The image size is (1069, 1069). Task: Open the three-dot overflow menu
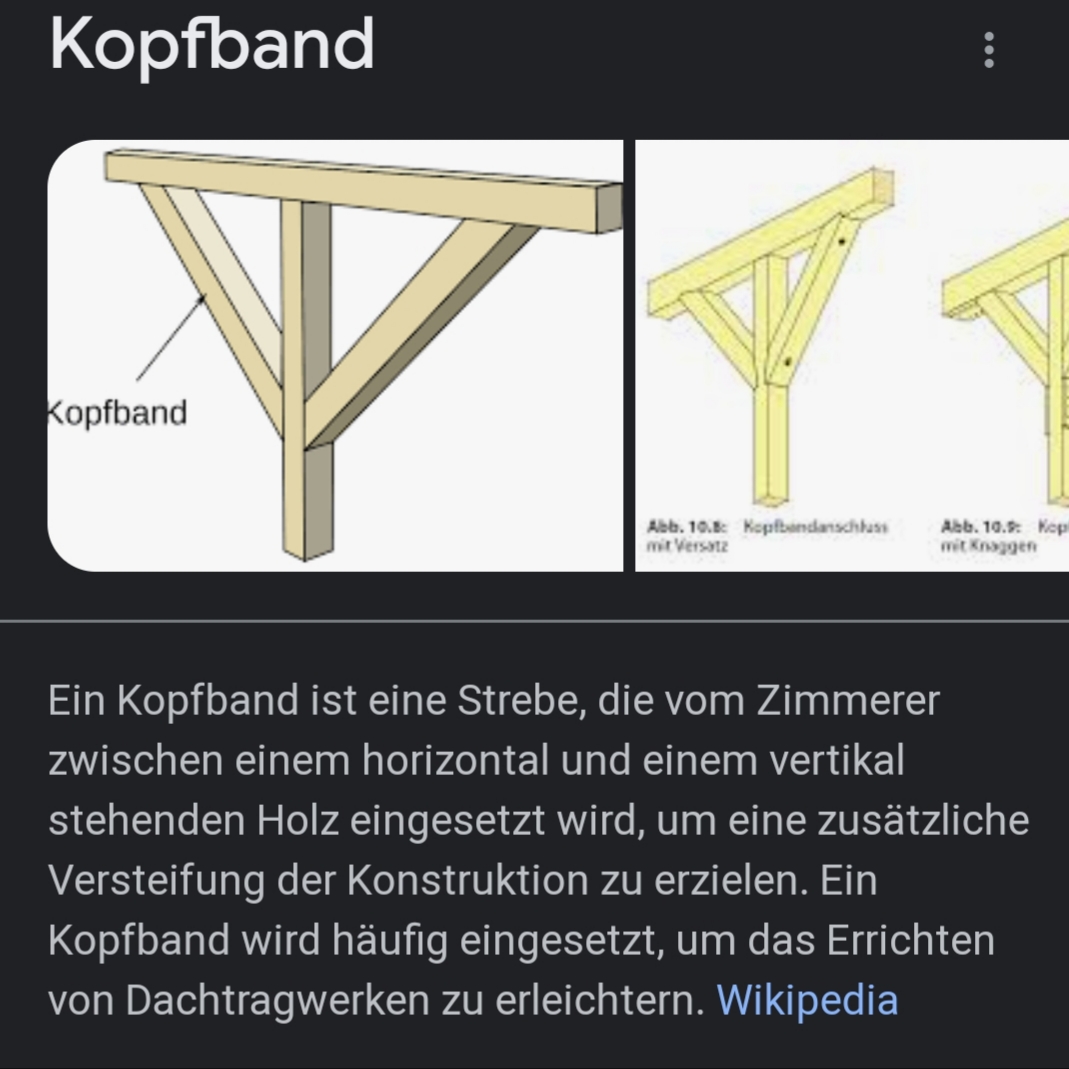click(x=988, y=50)
